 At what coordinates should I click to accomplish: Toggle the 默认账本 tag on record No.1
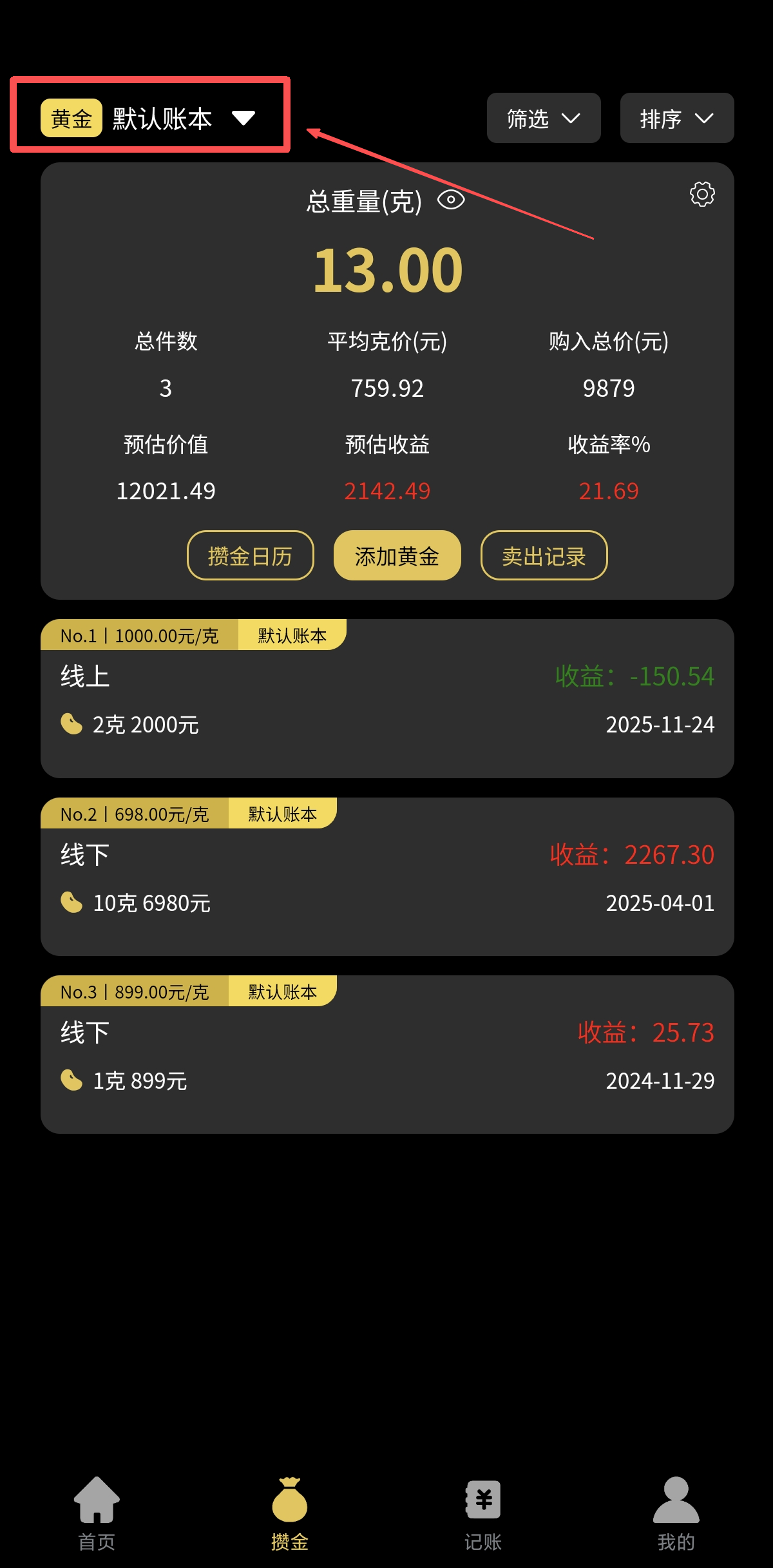(290, 635)
